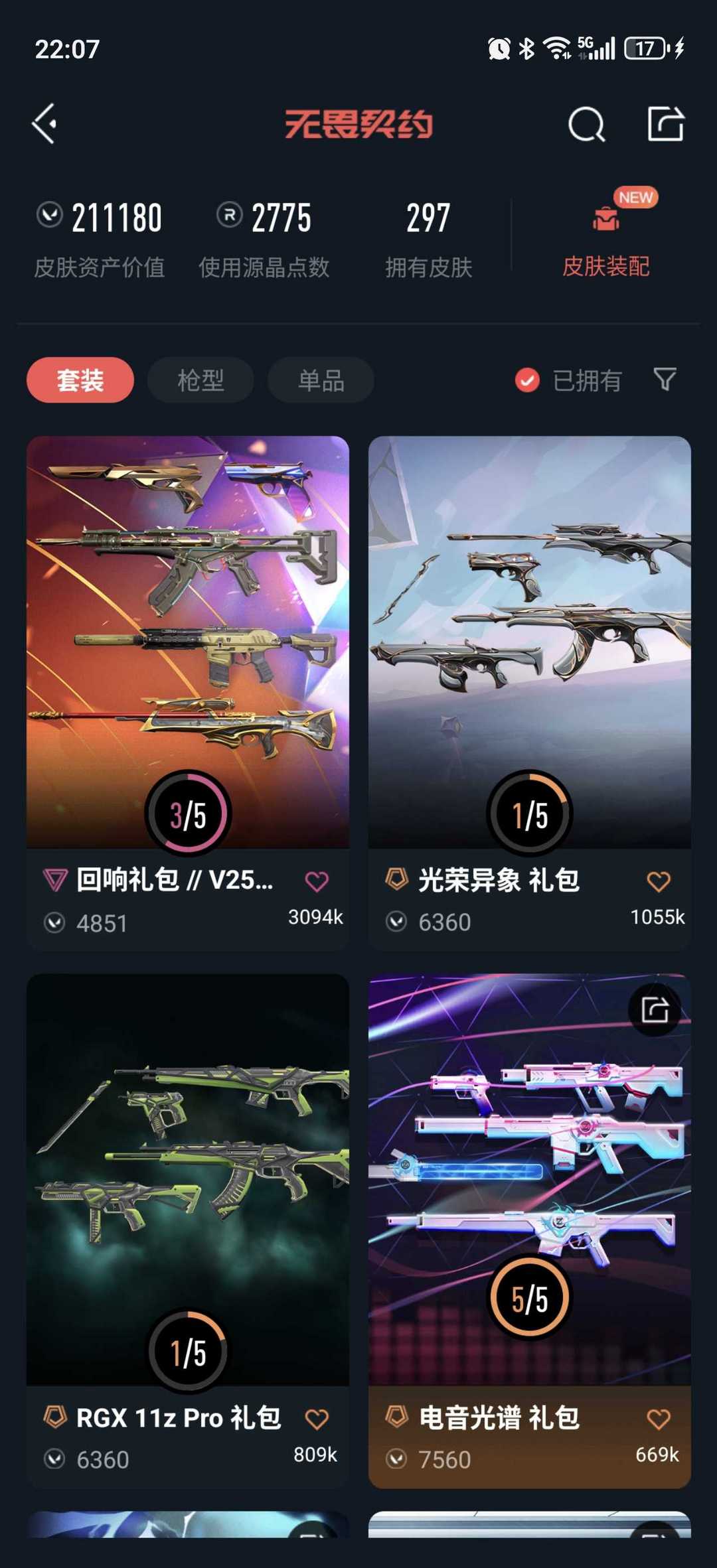Go back using the top-left arrow

click(x=45, y=123)
